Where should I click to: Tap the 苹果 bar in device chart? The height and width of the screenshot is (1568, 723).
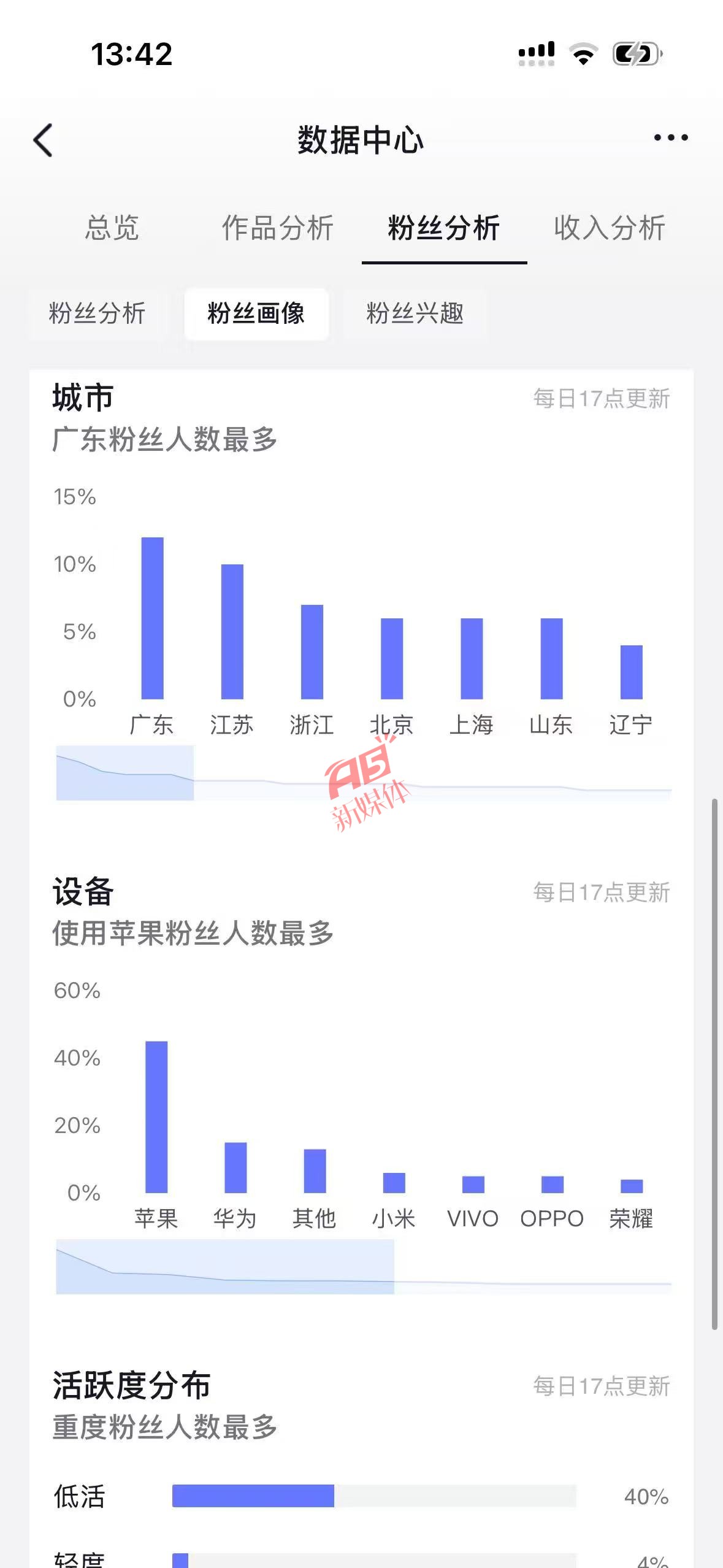point(156,1116)
